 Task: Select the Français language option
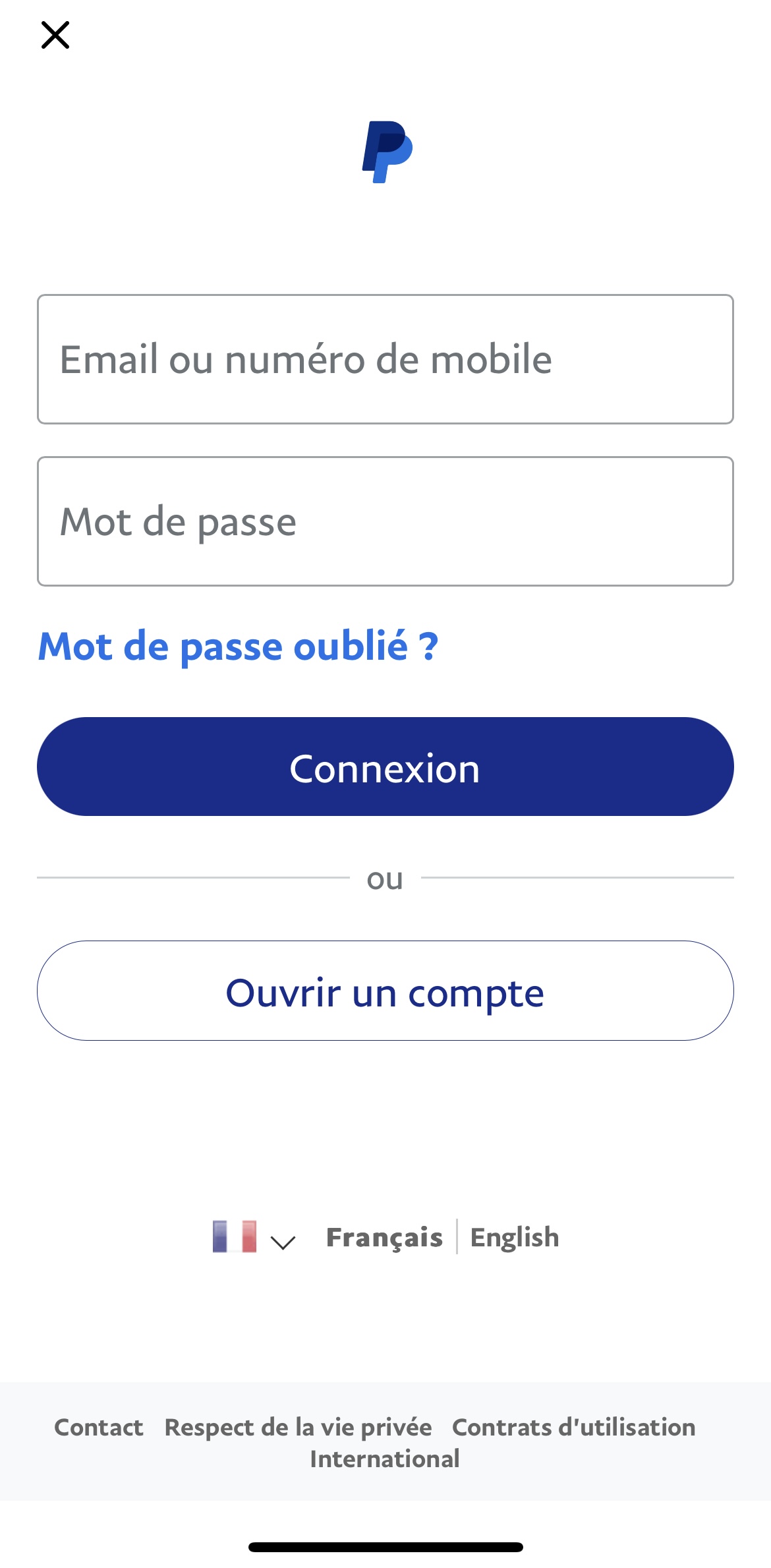385,1237
